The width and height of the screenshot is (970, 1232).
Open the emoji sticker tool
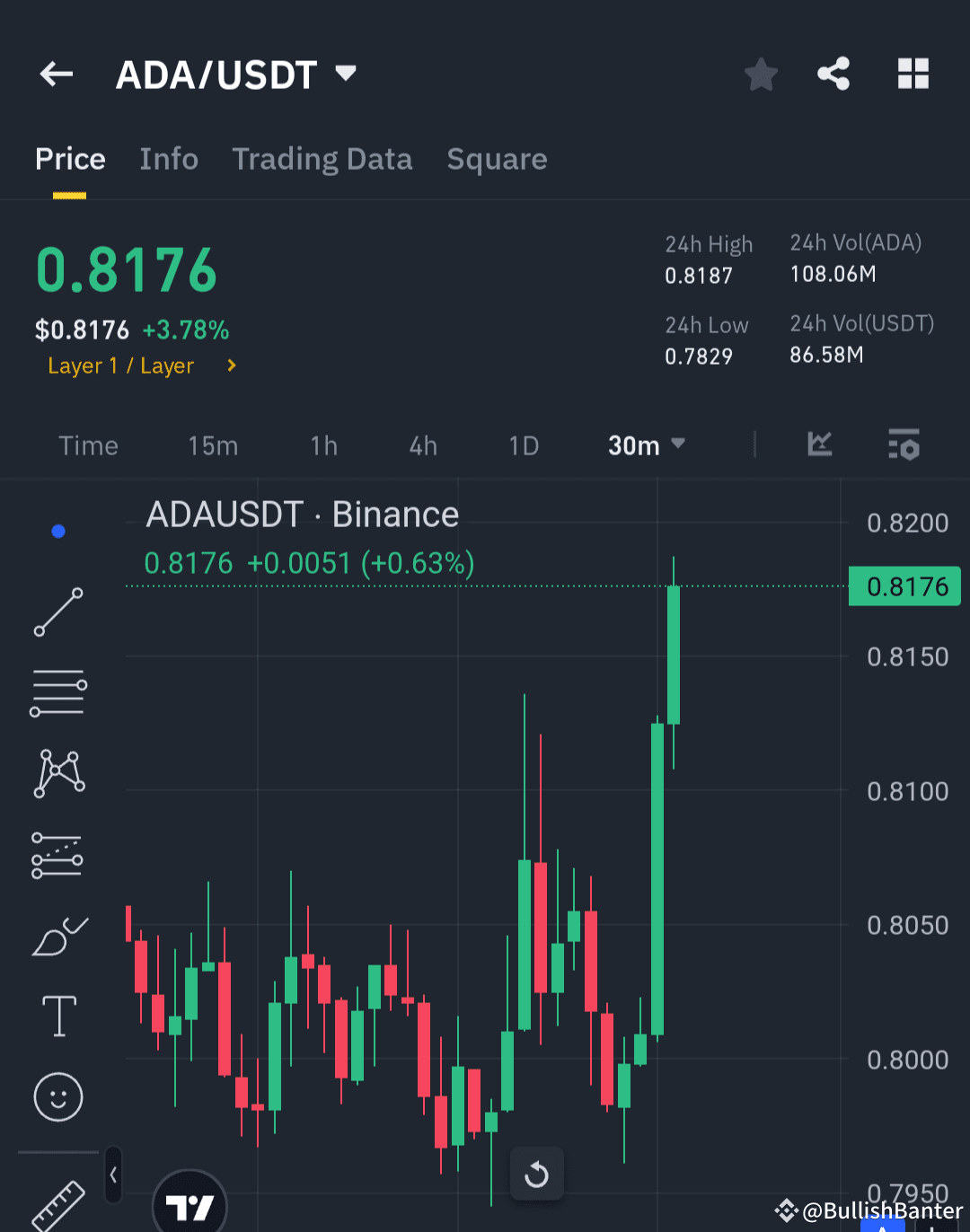point(57,1096)
